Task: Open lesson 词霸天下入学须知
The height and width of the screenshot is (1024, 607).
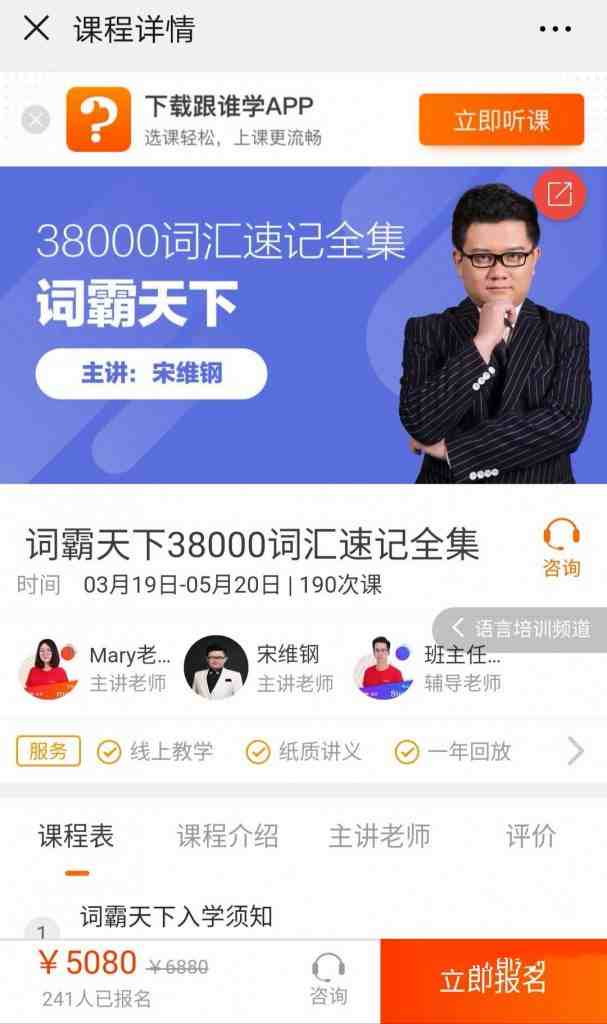Action: (x=176, y=916)
